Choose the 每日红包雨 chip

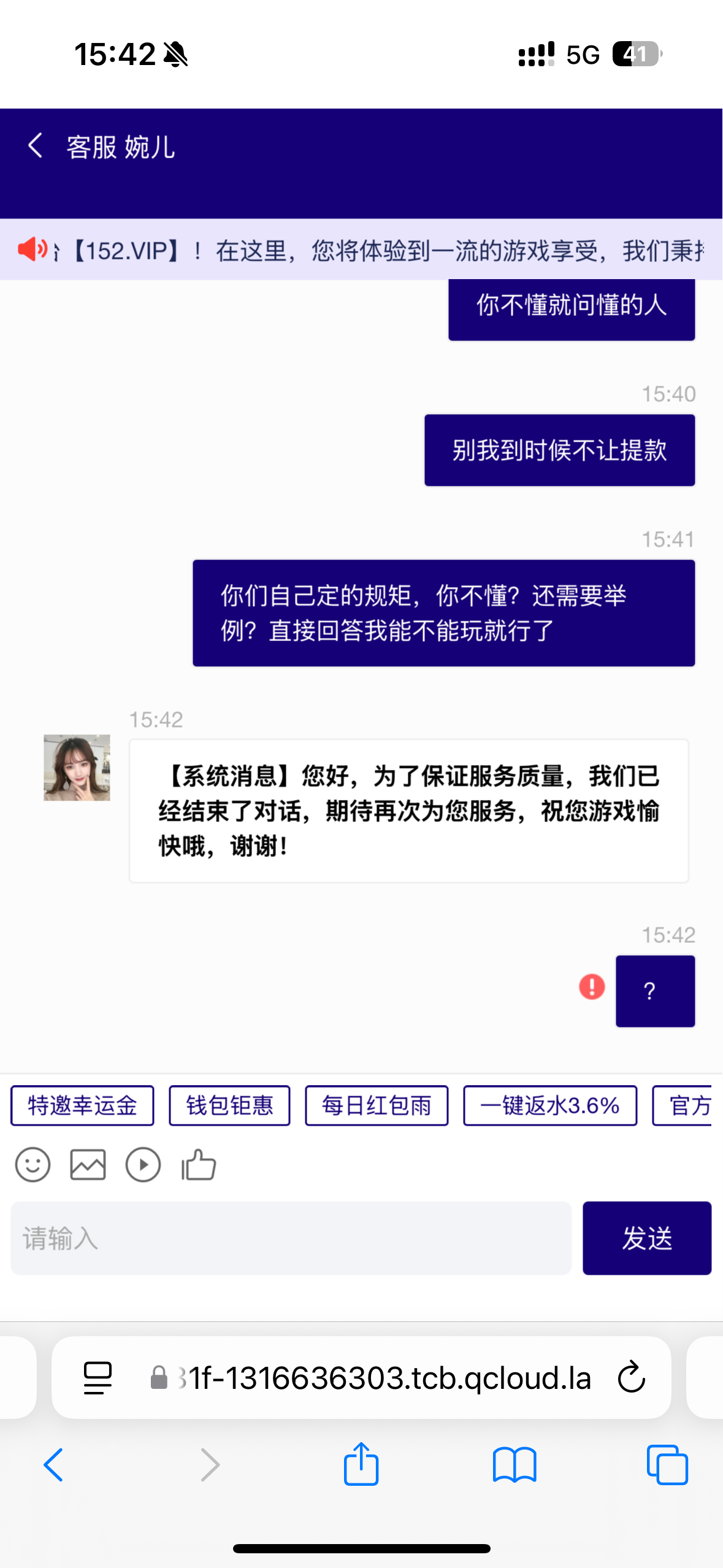coord(377,1106)
